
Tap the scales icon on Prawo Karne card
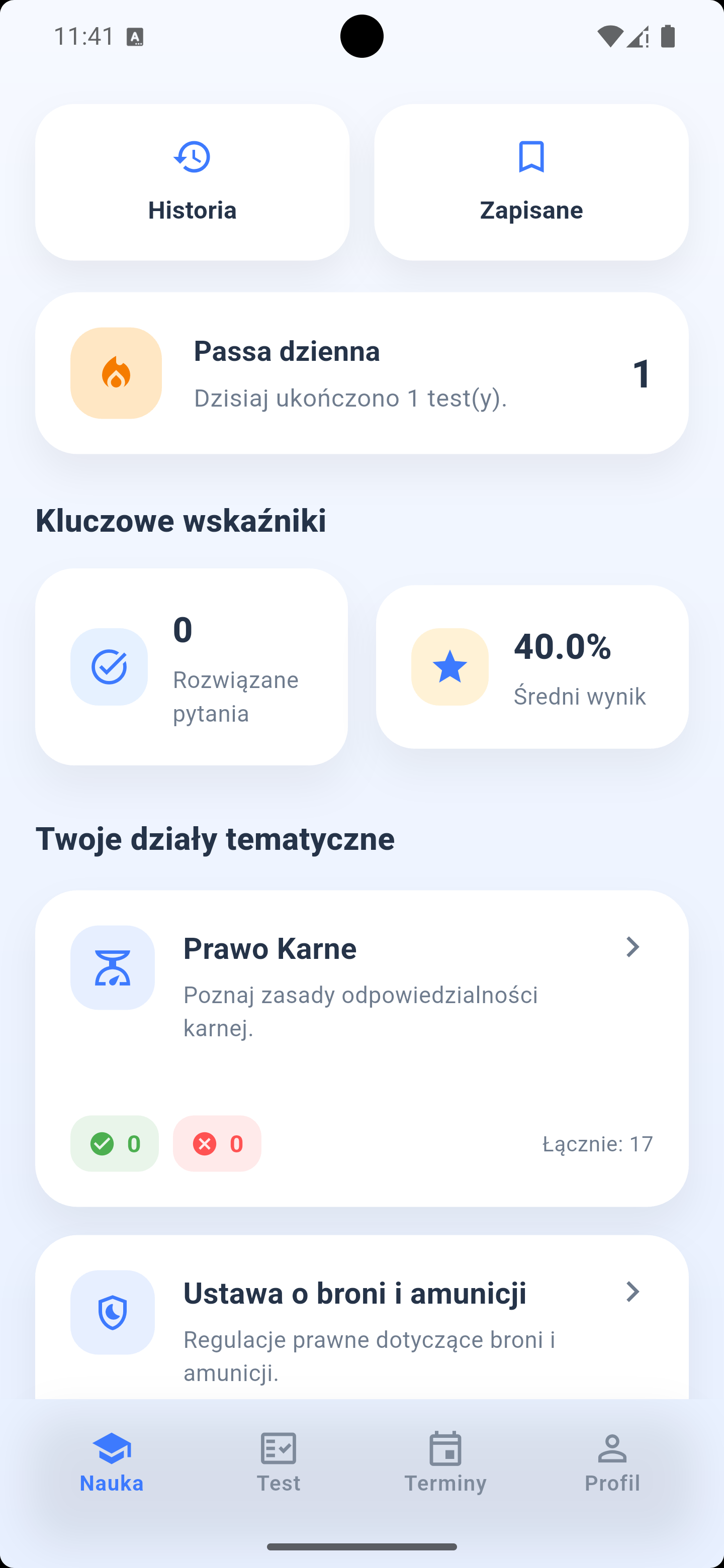[x=113, y=968]
